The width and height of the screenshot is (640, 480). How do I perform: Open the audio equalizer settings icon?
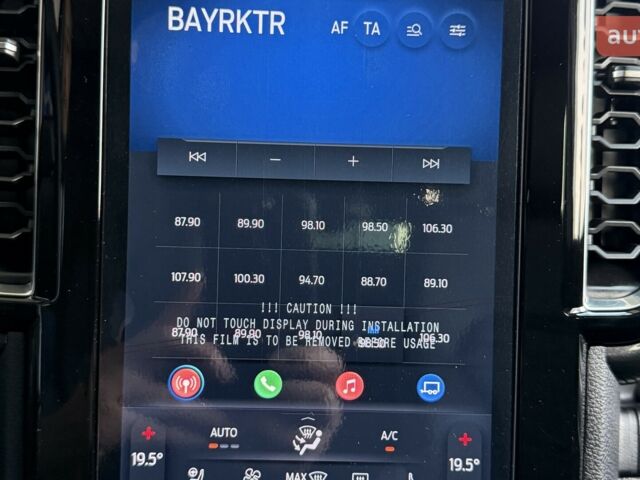point(457,29)
